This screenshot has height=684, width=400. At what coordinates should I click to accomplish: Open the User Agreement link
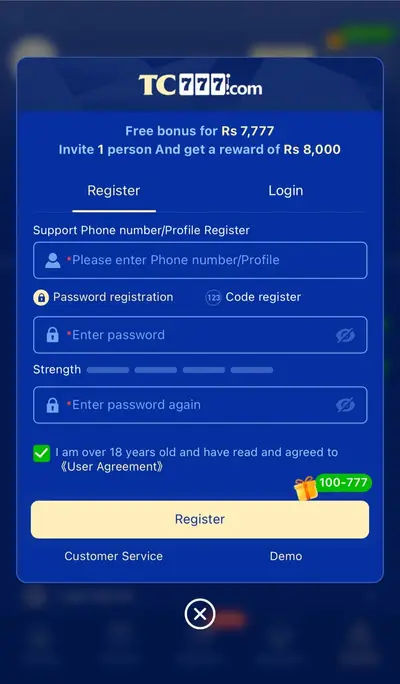coord(112,467)
